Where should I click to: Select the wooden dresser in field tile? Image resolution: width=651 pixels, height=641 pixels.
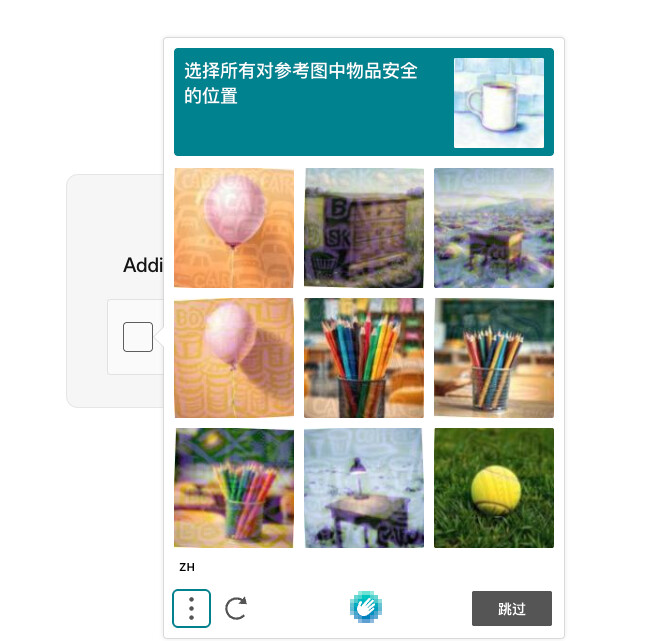click(x=364, y=228)
